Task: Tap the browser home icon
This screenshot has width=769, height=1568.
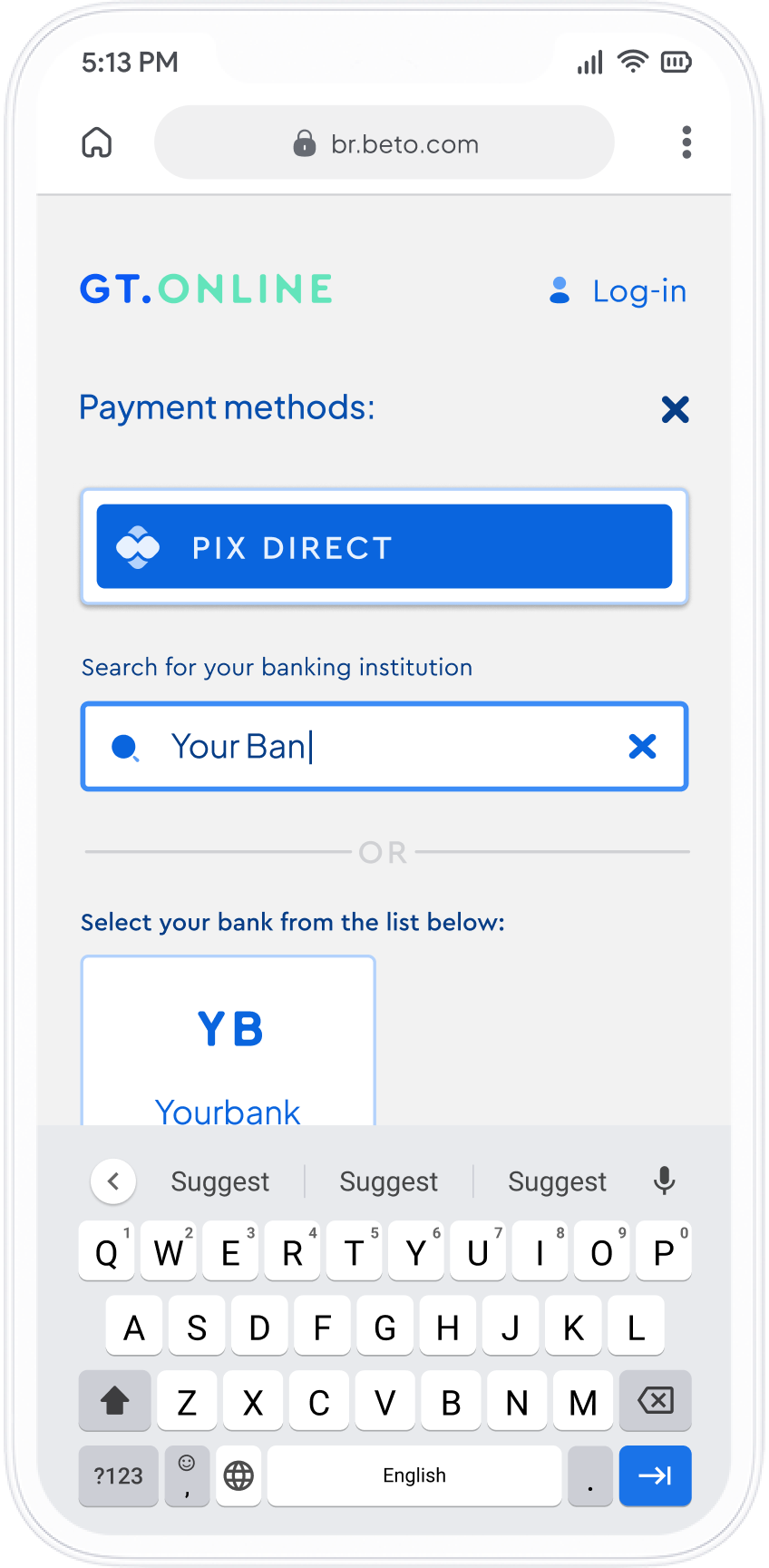Action: (x=97, y=142)
